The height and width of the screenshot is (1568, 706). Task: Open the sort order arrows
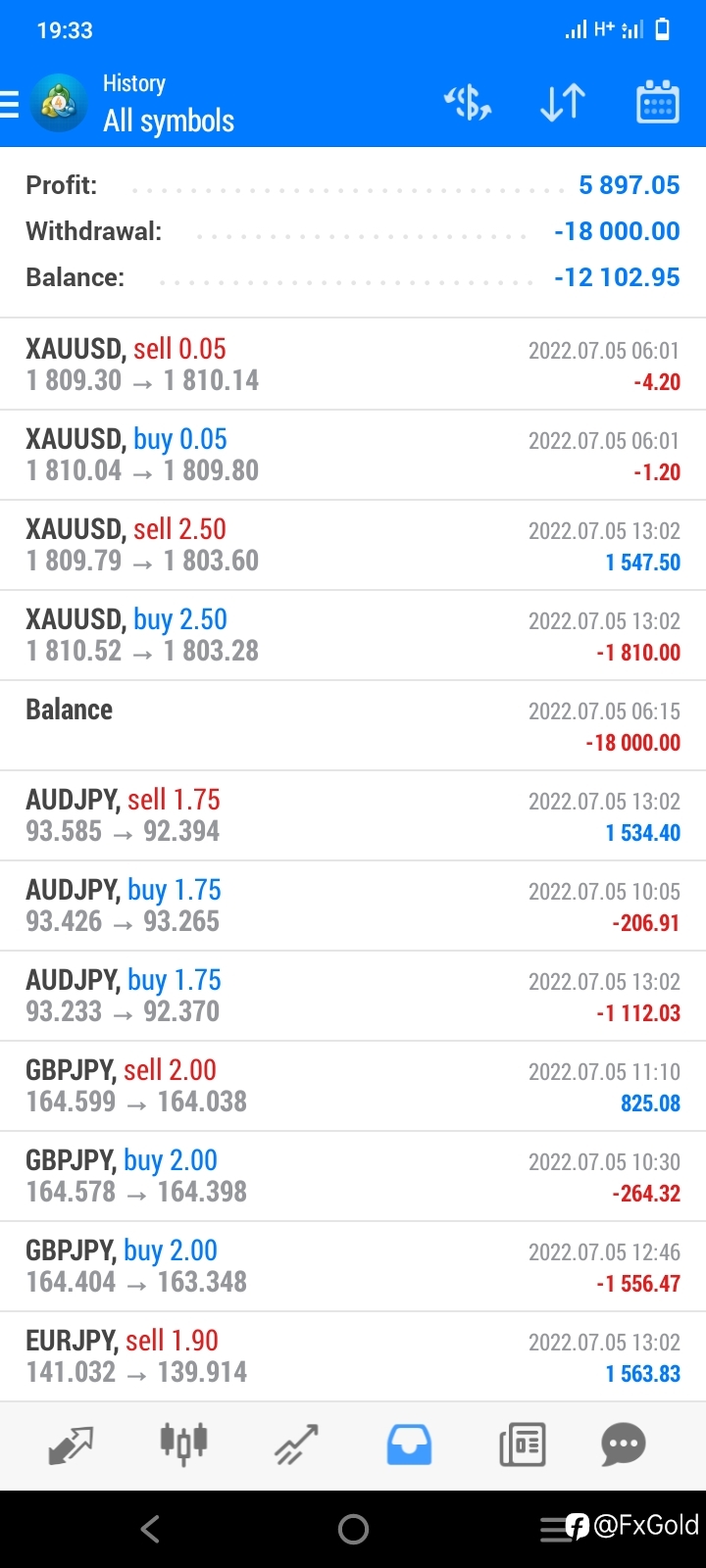pos(563,103)
